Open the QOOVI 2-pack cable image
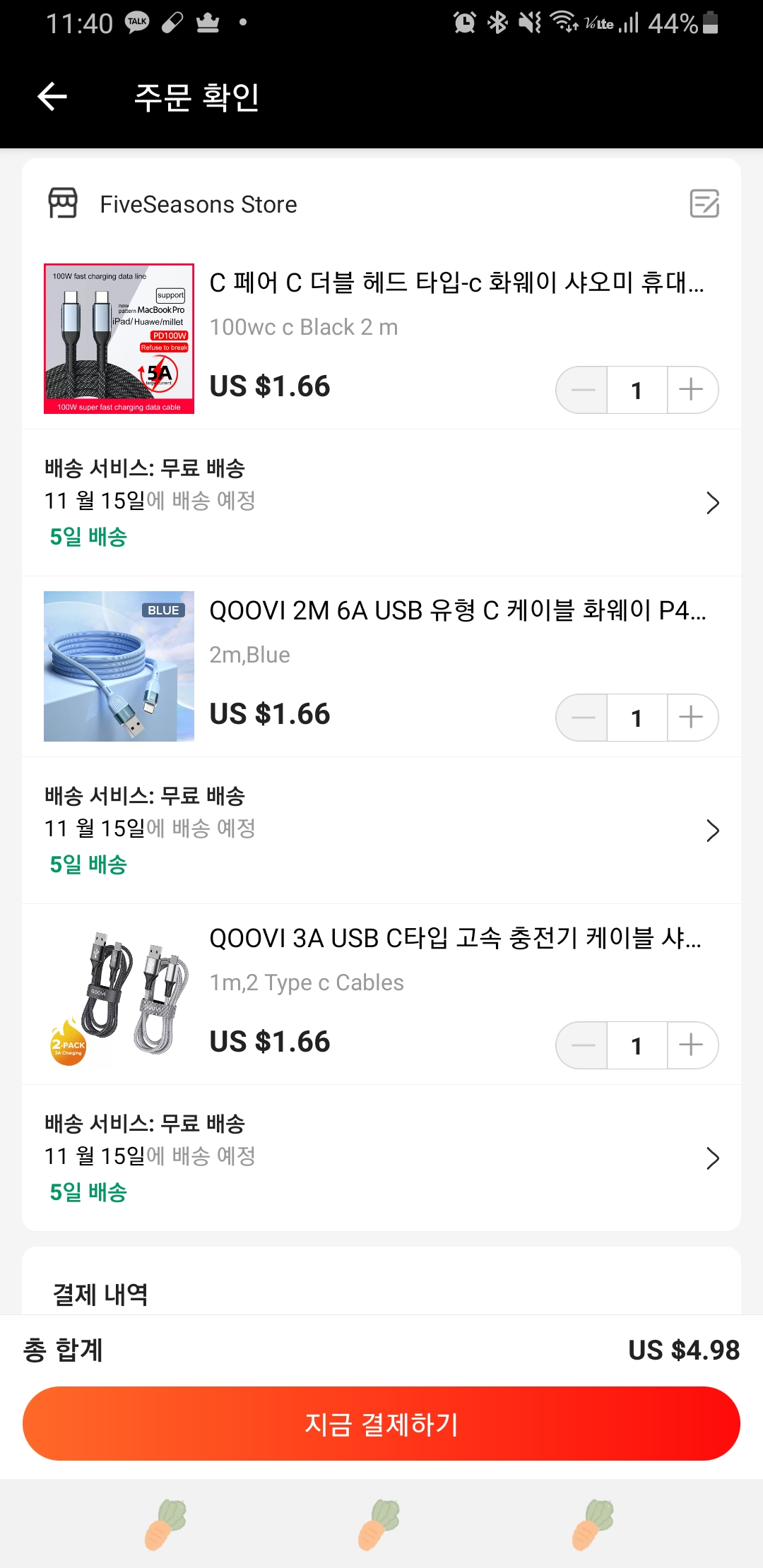This screenshot has width=763, height=1568. (x=119, y=994)
